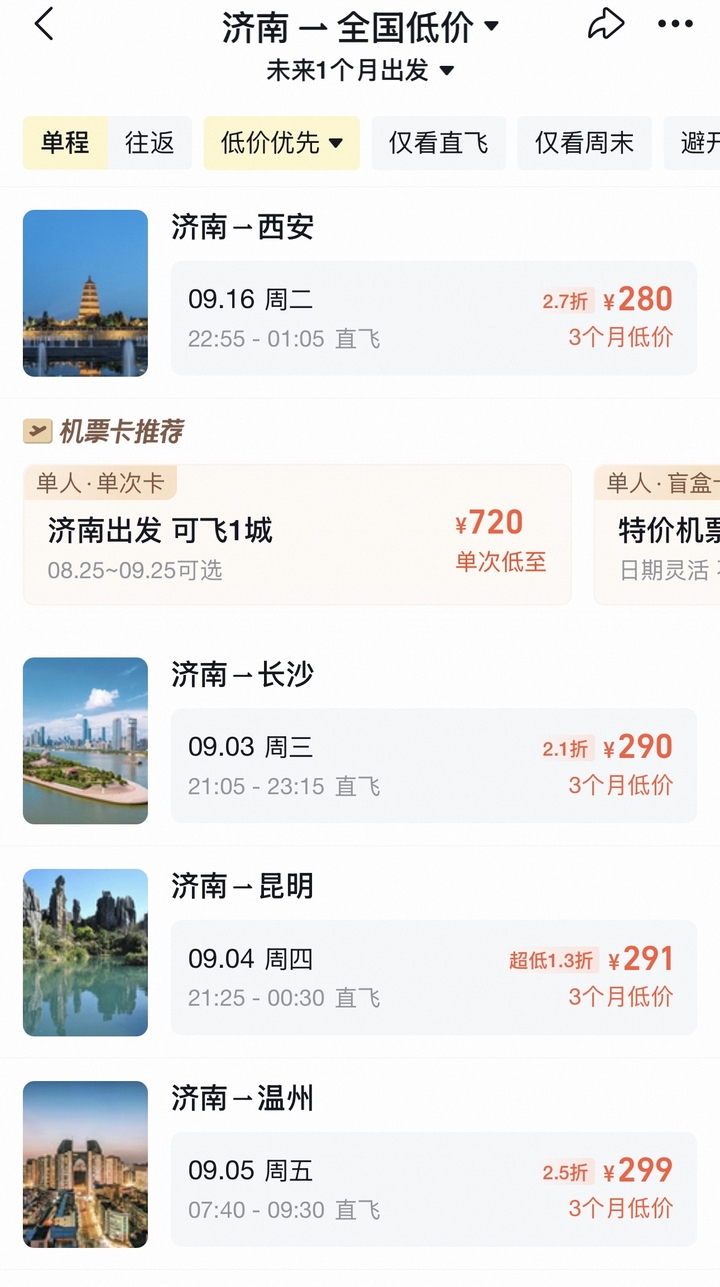The image size is (720, 1287).
Task: Share this low-price flight list
Action: (605, 24)
